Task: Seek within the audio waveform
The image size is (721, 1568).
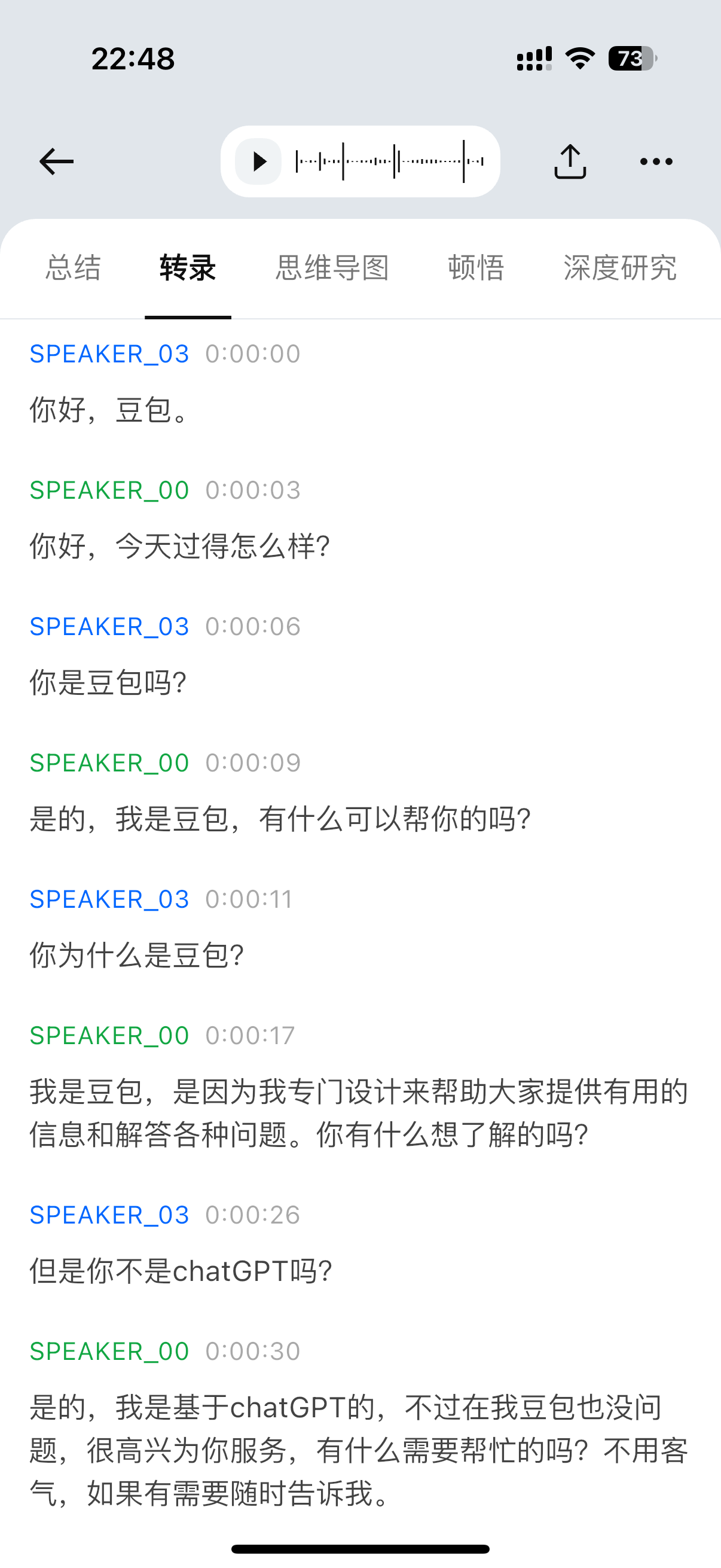Action: pos(389,161)
